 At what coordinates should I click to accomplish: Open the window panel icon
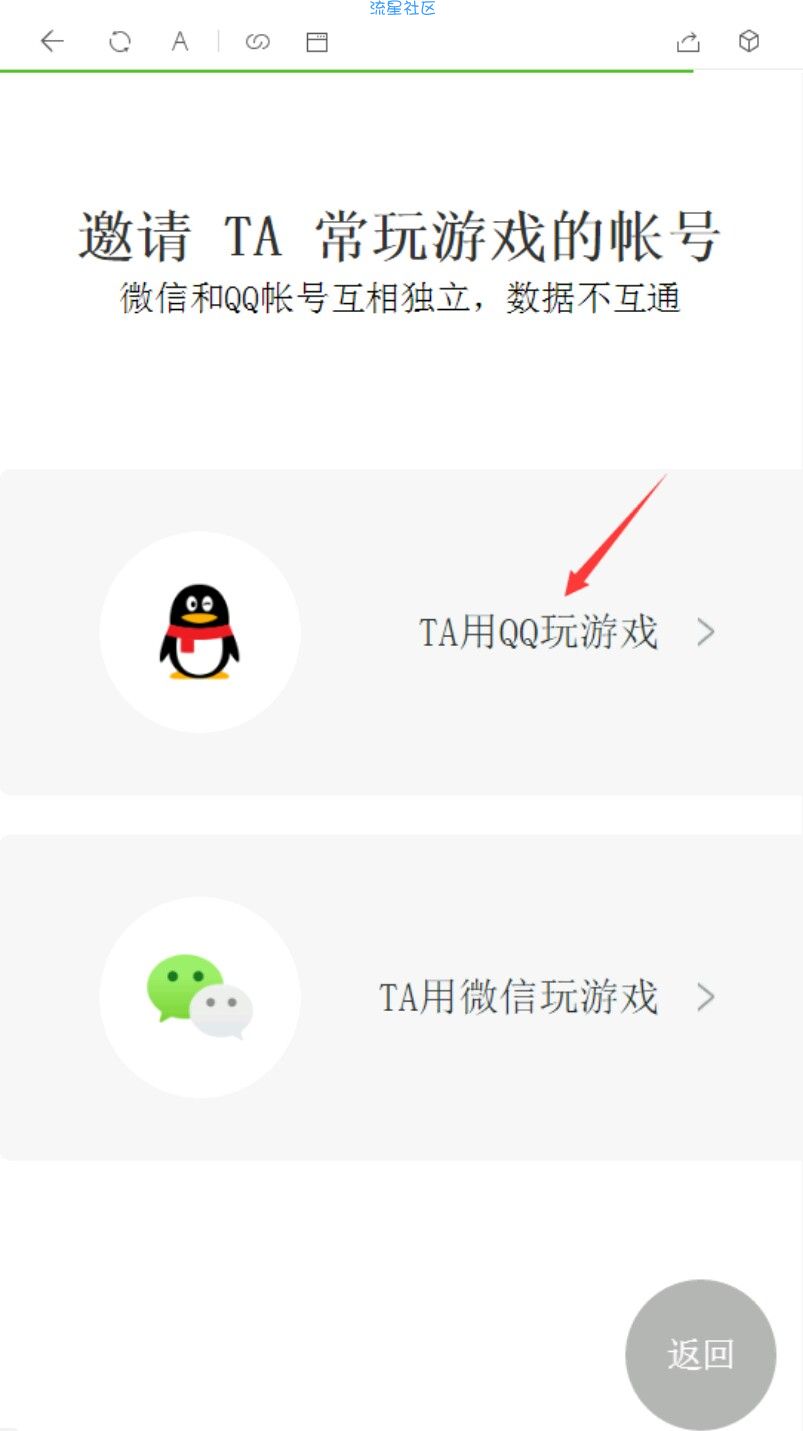[x=317, y=41]
